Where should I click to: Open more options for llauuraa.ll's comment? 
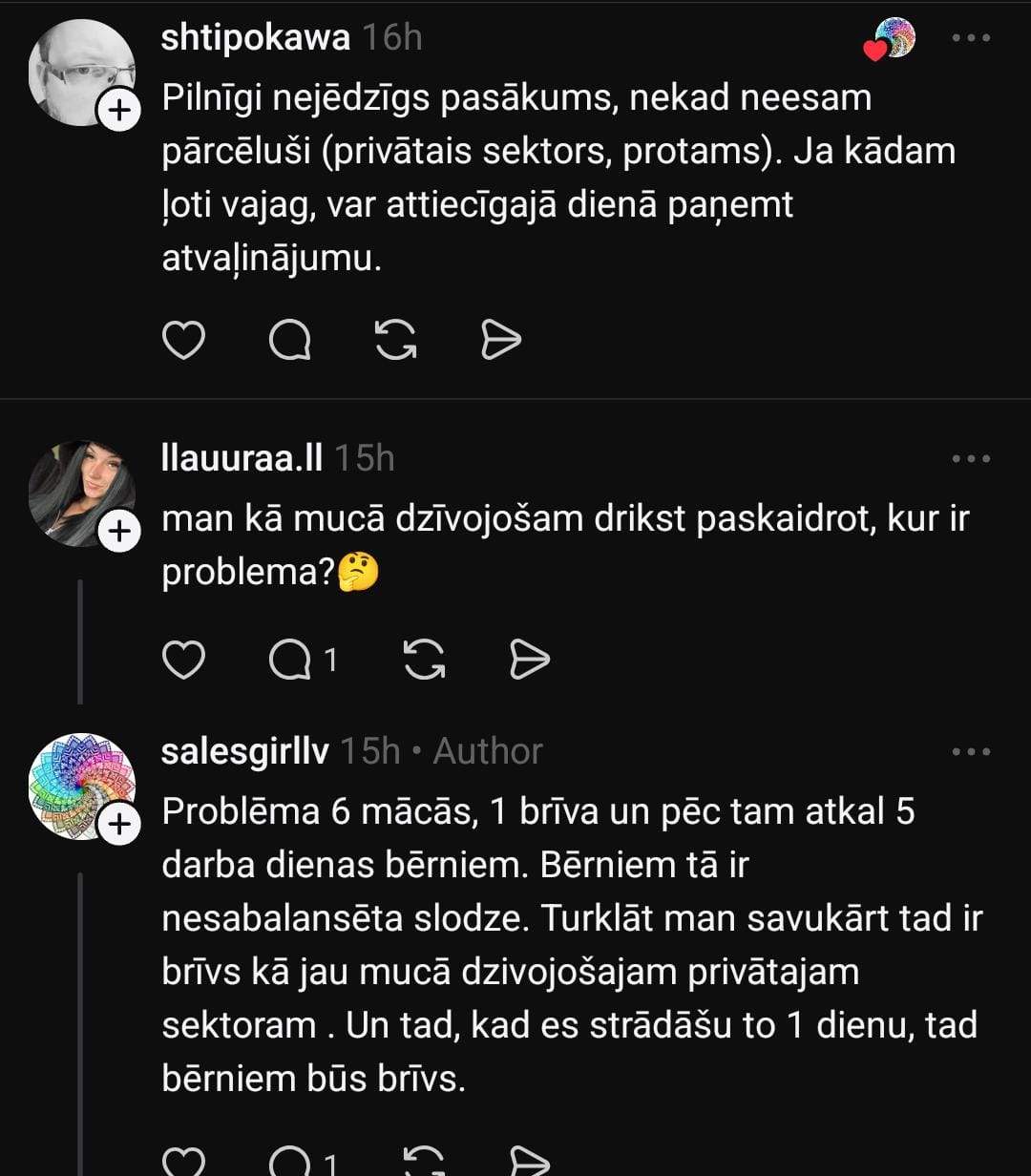972,459
